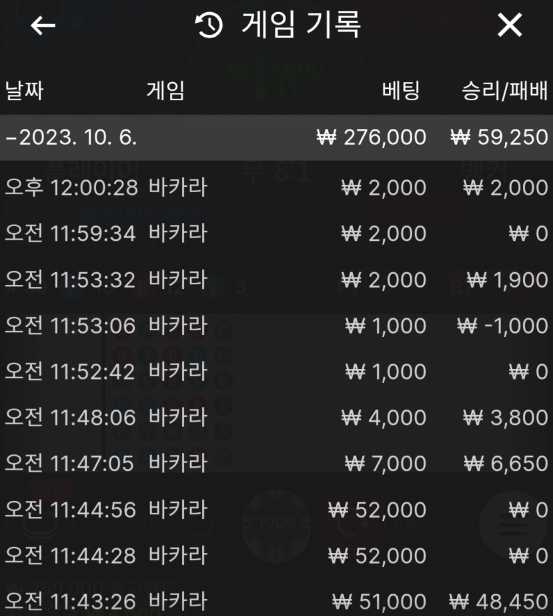Collapse the 2023. 10. 6. date group

tap(276, 138)
